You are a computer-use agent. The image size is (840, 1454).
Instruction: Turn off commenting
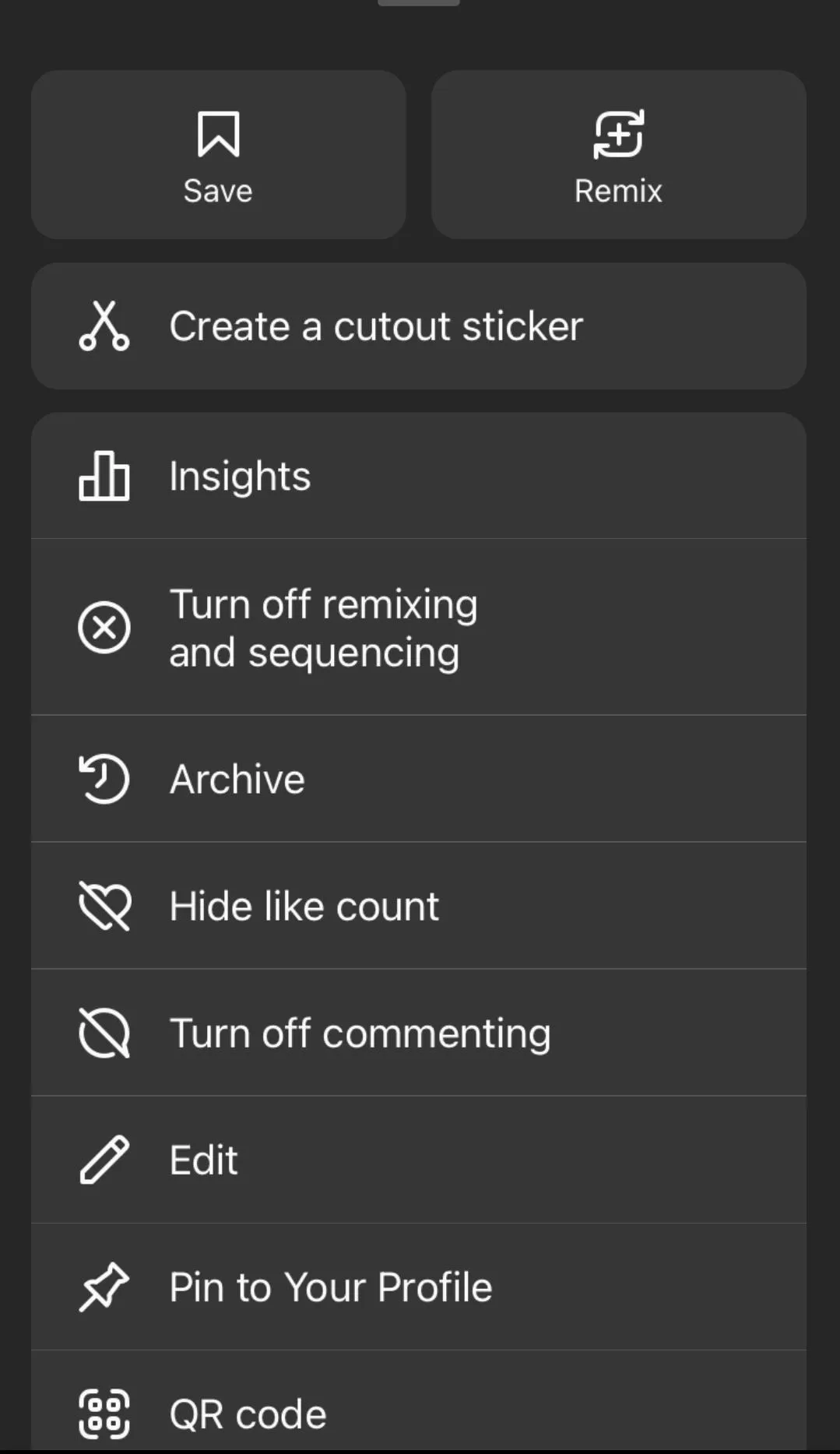pyautogui.click(x=419, y=1033)
